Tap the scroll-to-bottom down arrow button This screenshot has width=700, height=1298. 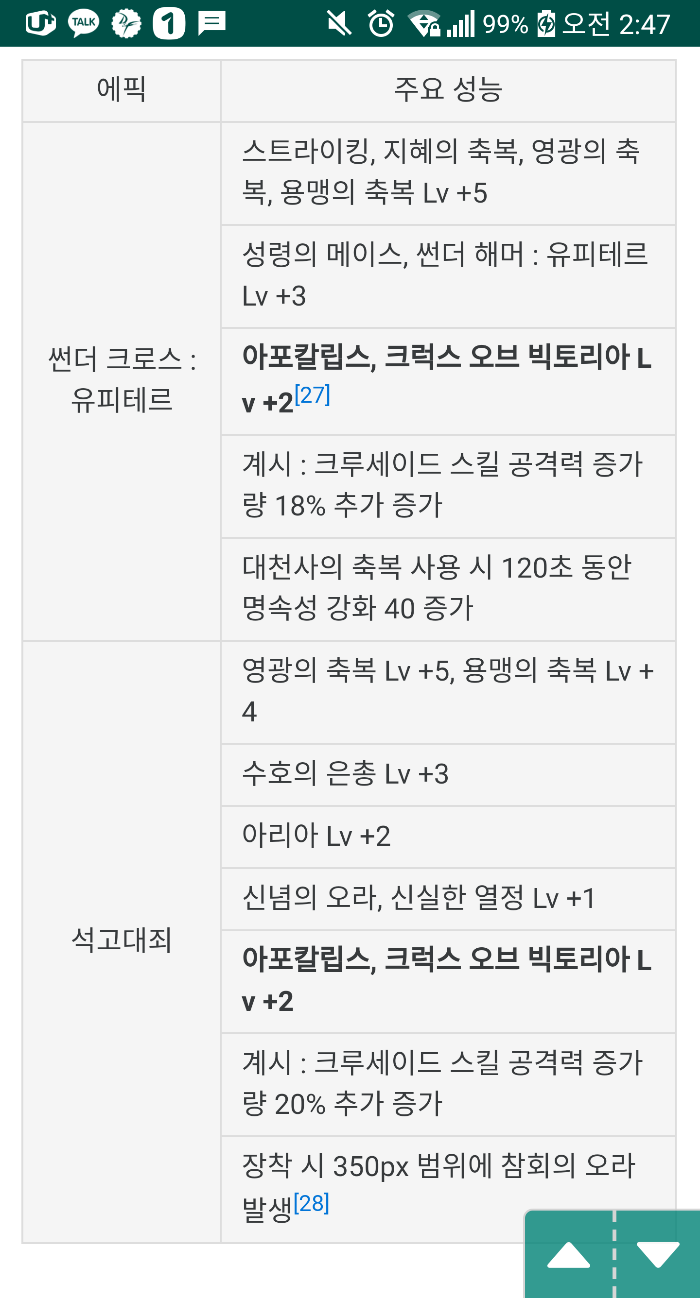tap(658, 1255)
